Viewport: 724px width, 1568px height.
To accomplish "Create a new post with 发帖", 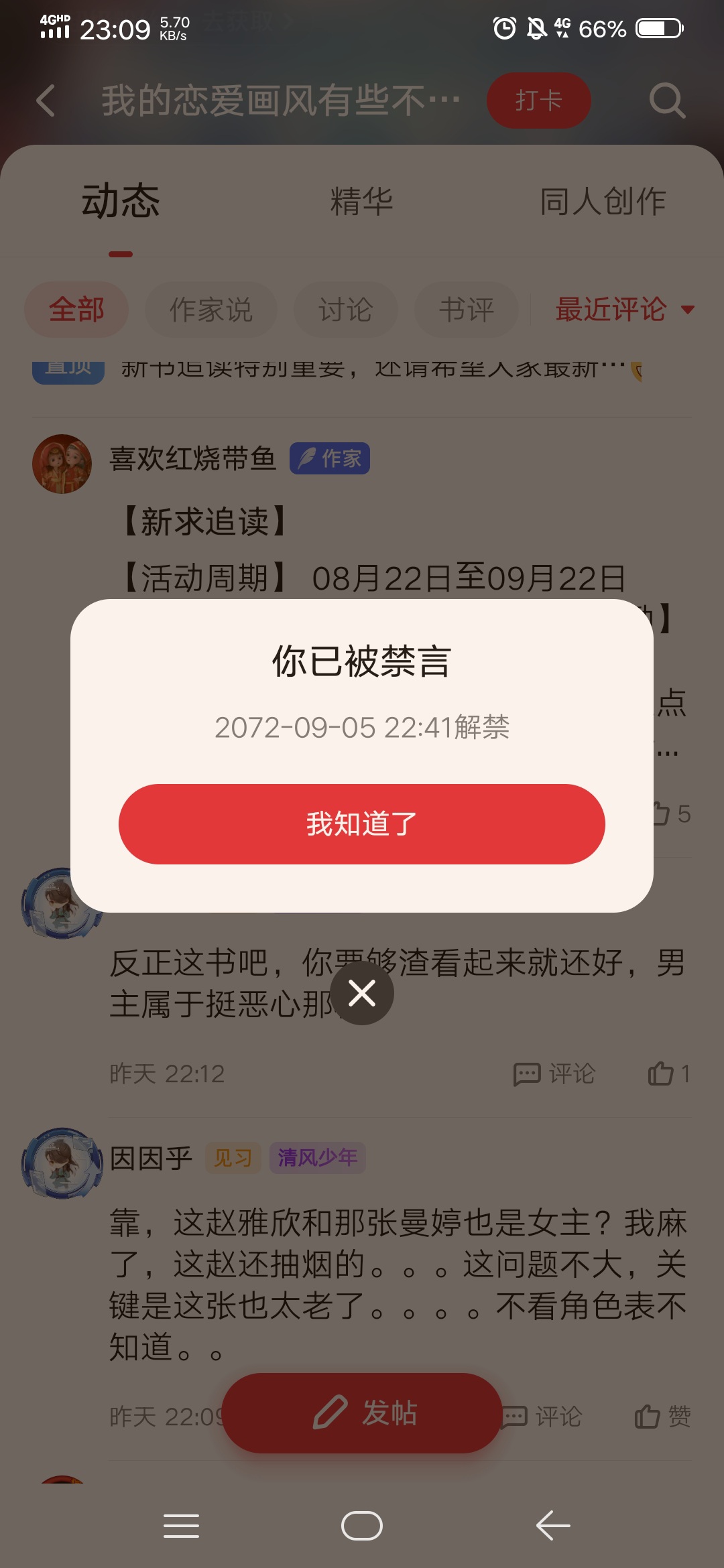I will pyautogui.click(x=362, y=1413).
